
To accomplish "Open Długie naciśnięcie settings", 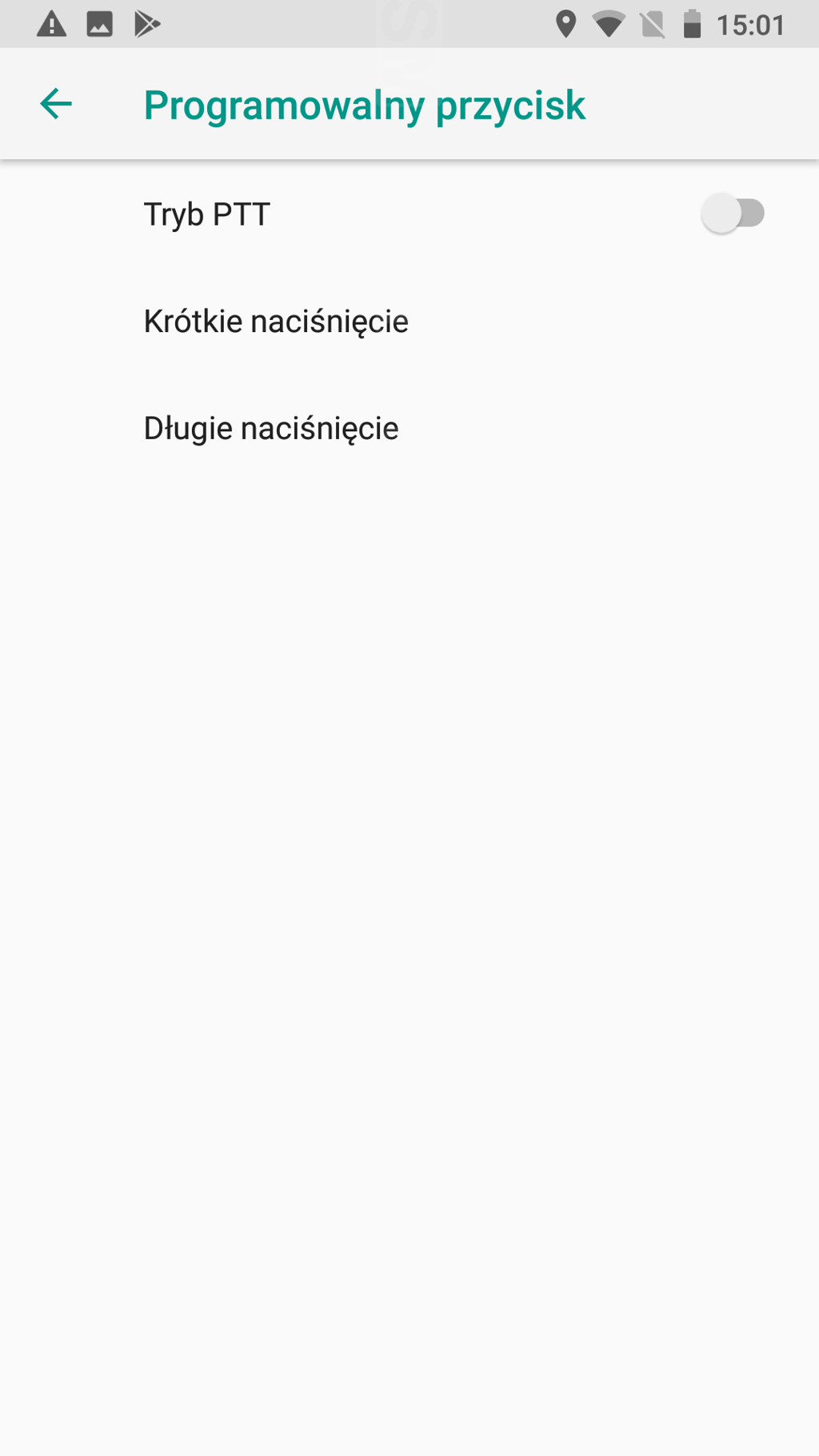I will point(271,429).
